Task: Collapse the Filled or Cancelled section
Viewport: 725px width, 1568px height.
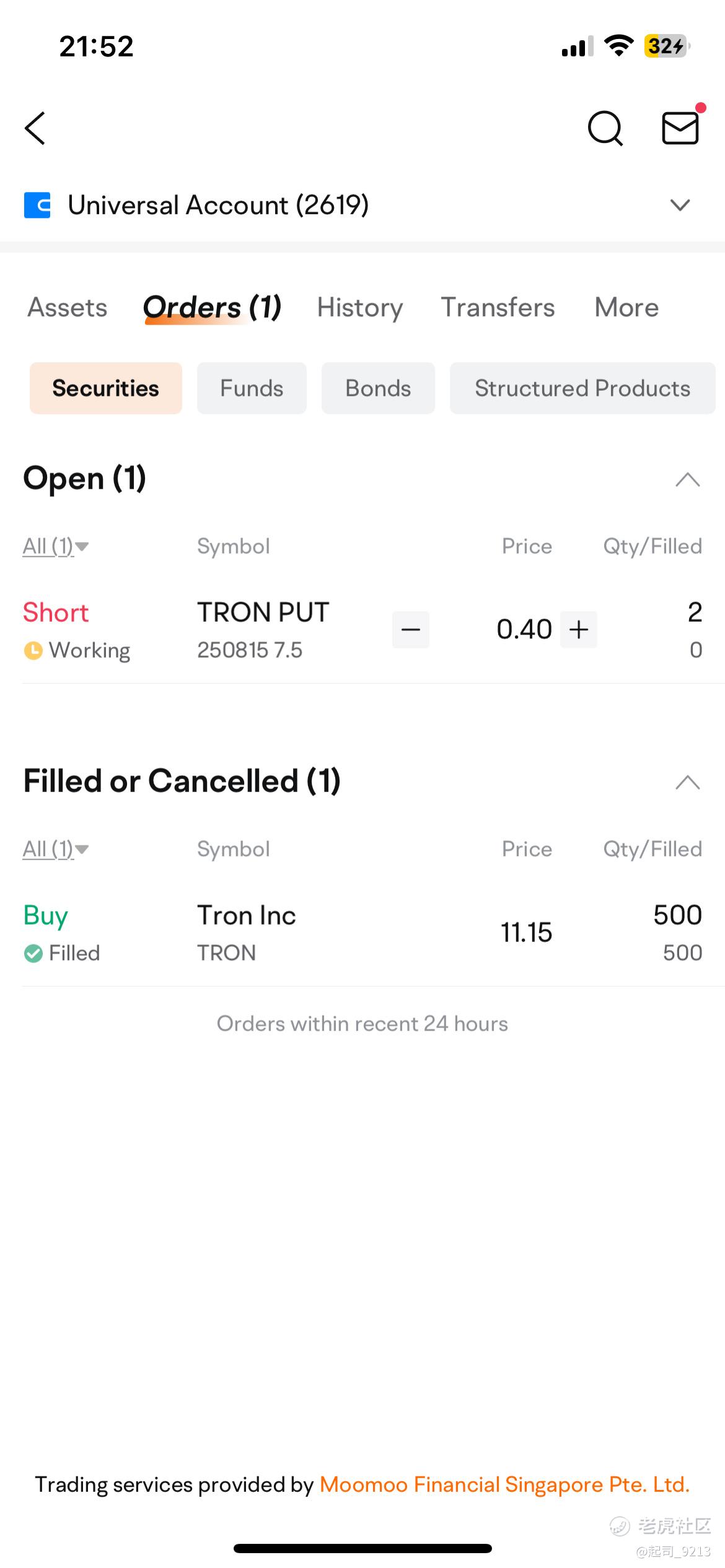Action: (687, 783)
